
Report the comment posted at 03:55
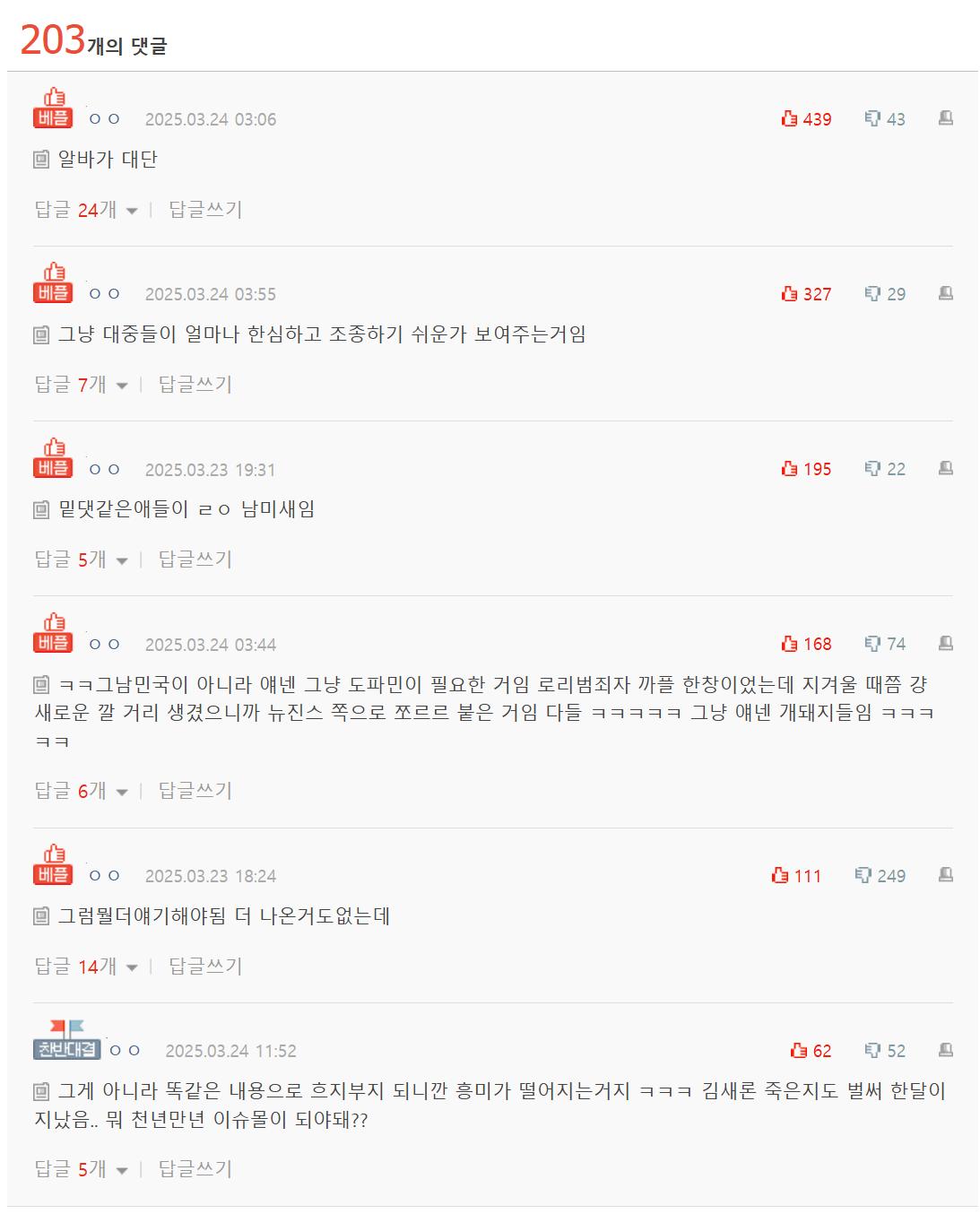945,293
